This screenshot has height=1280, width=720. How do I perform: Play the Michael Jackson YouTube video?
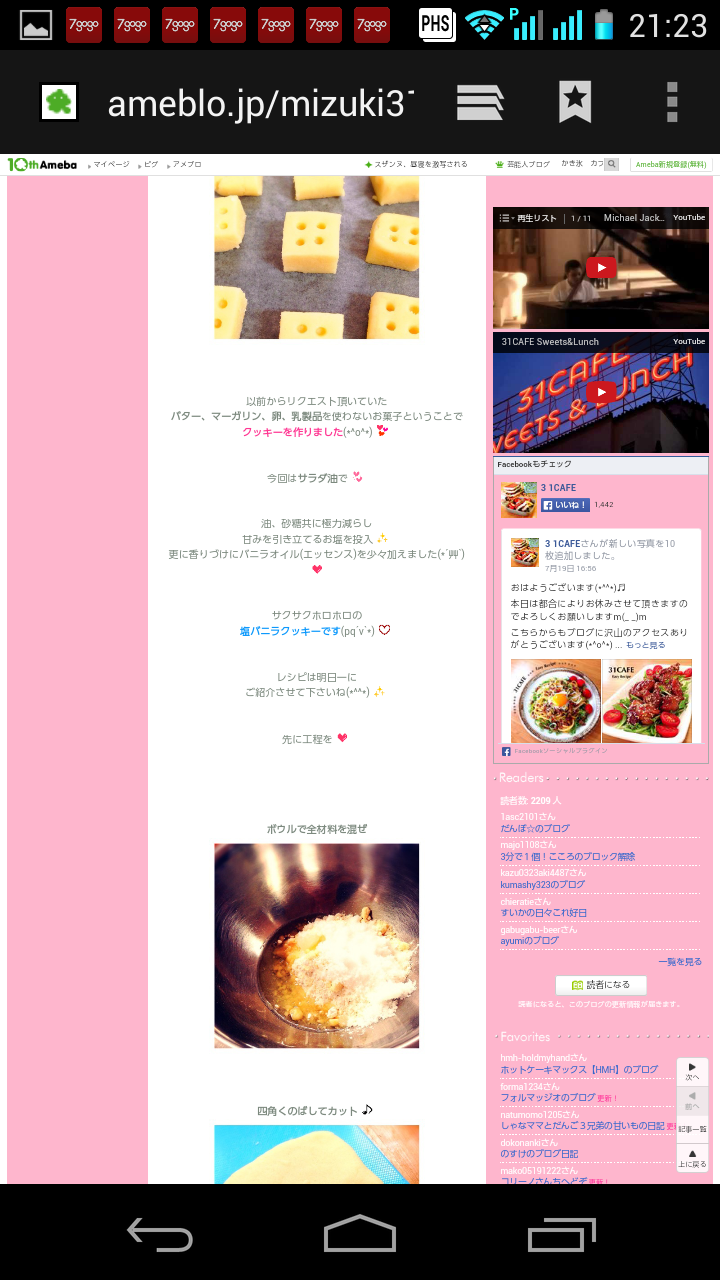pos(601,268)
